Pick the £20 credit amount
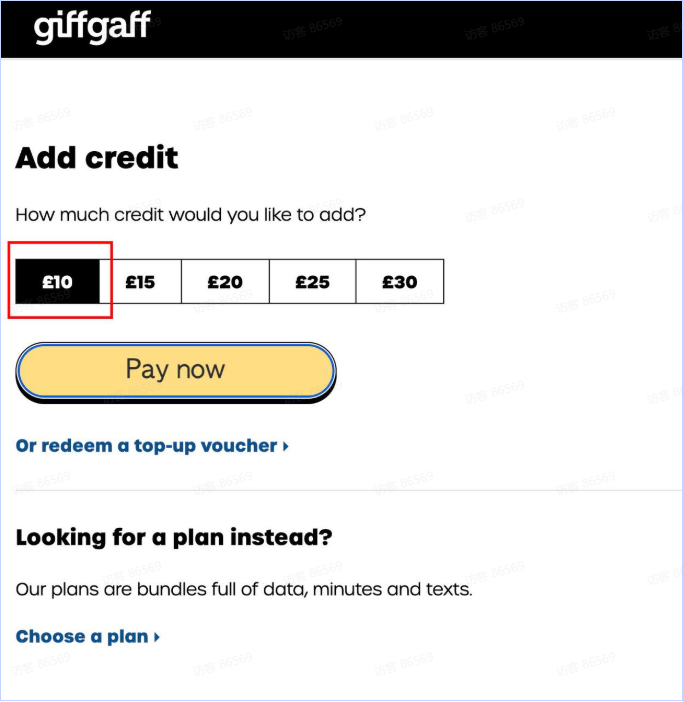 (x=225, y=282)
